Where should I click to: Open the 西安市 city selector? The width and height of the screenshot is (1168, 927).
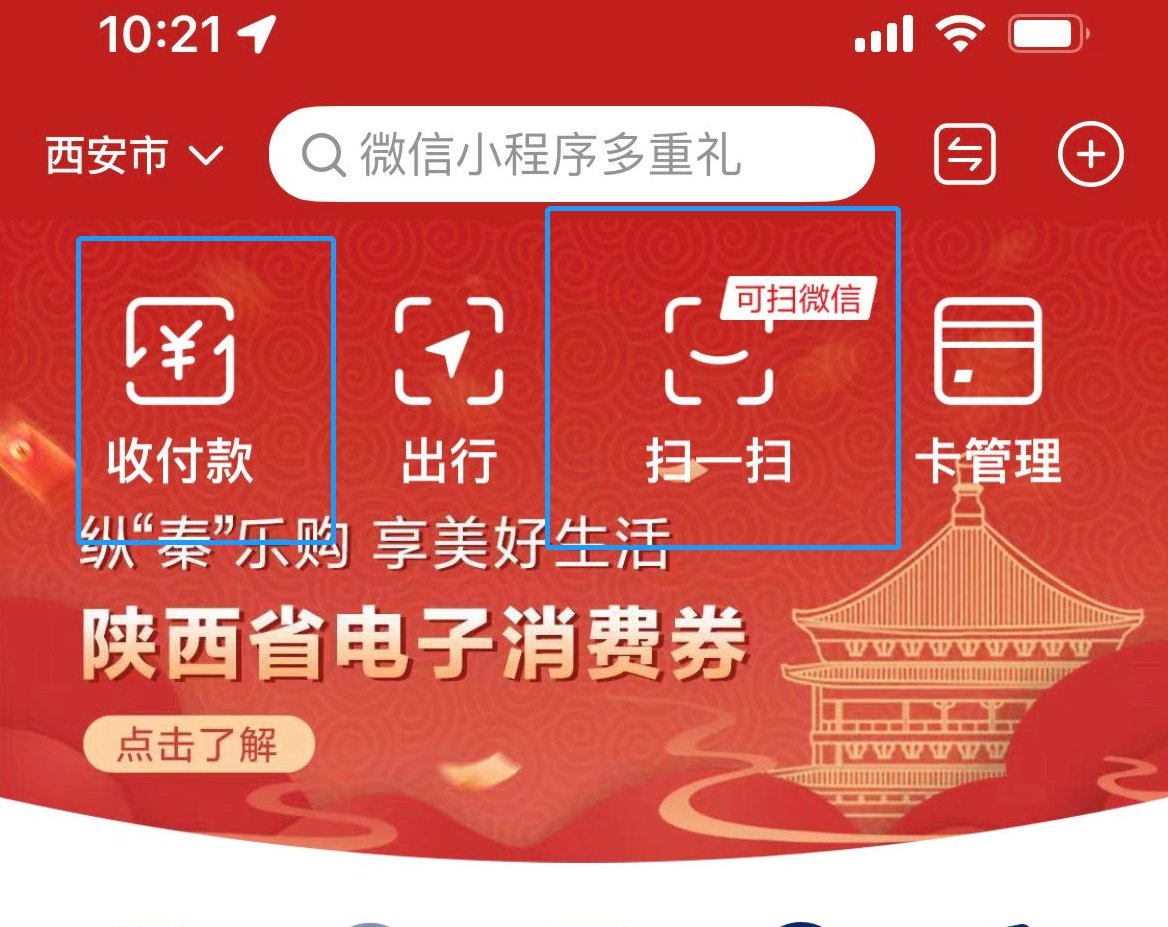click(135, 157)
